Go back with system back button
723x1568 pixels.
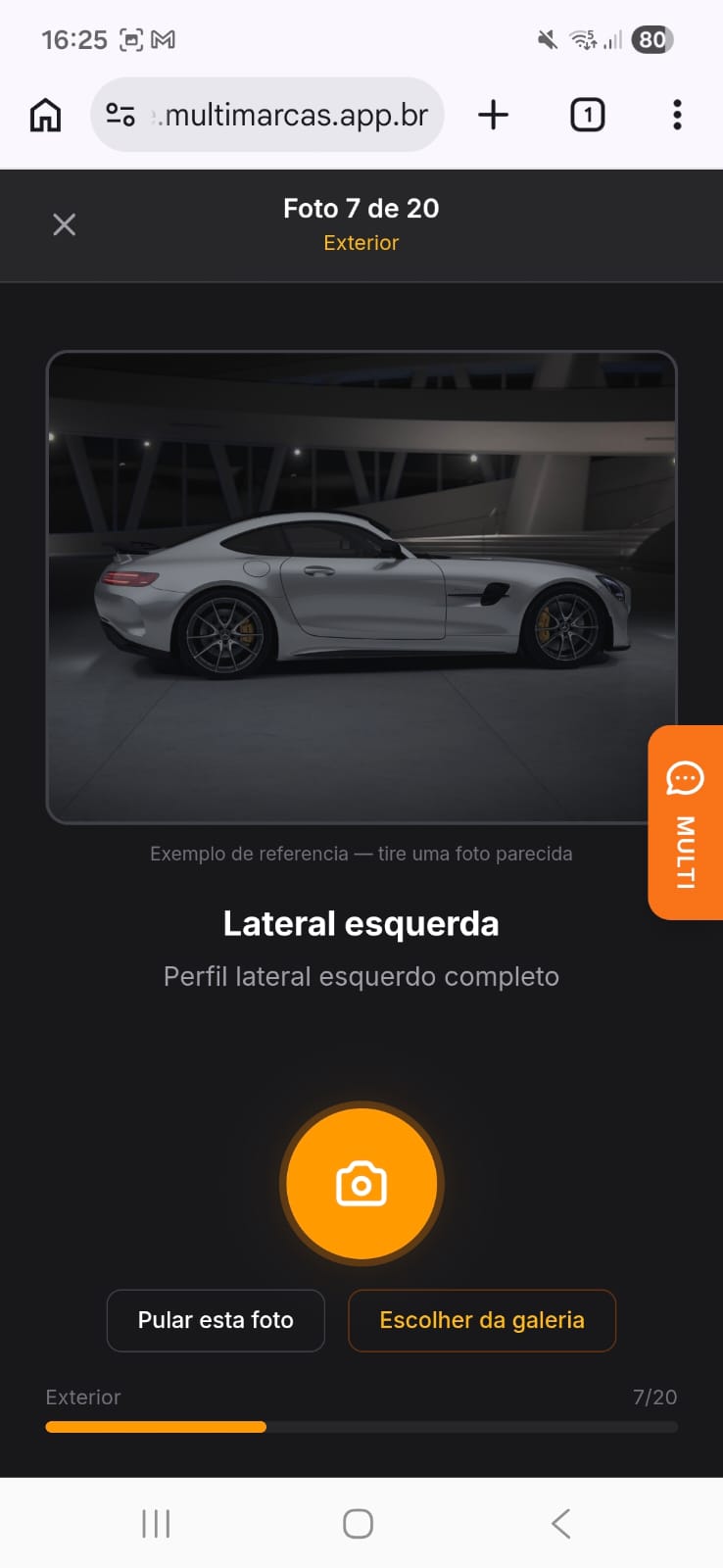point(560,1523)
